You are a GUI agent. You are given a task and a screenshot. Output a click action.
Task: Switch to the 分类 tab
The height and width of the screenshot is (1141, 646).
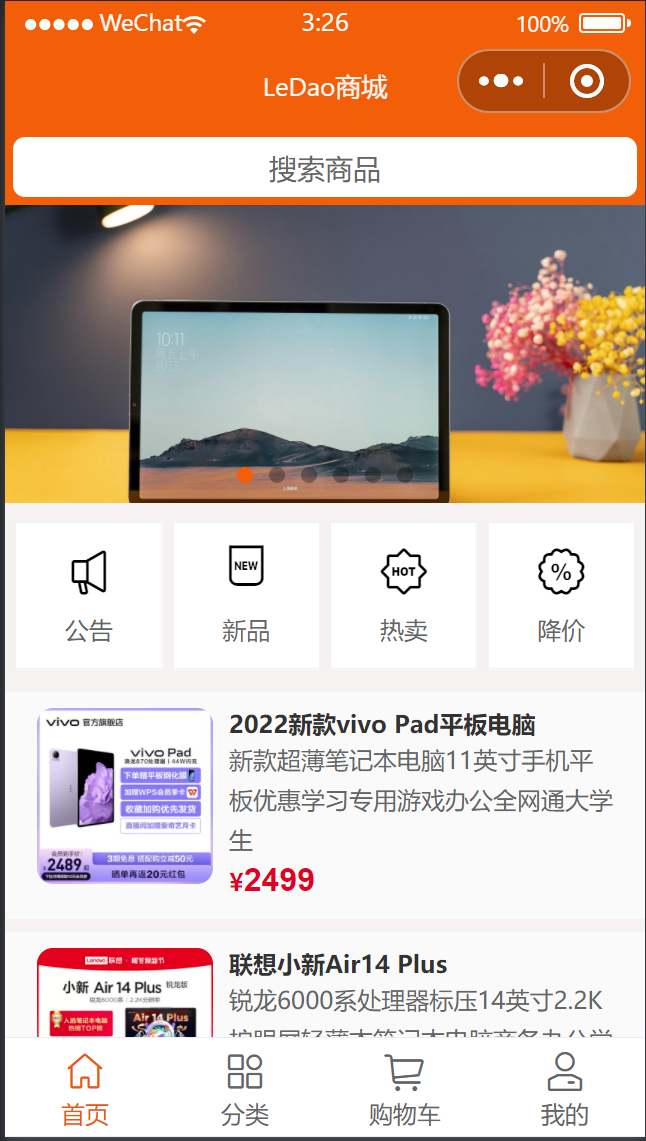(245, 1090)
